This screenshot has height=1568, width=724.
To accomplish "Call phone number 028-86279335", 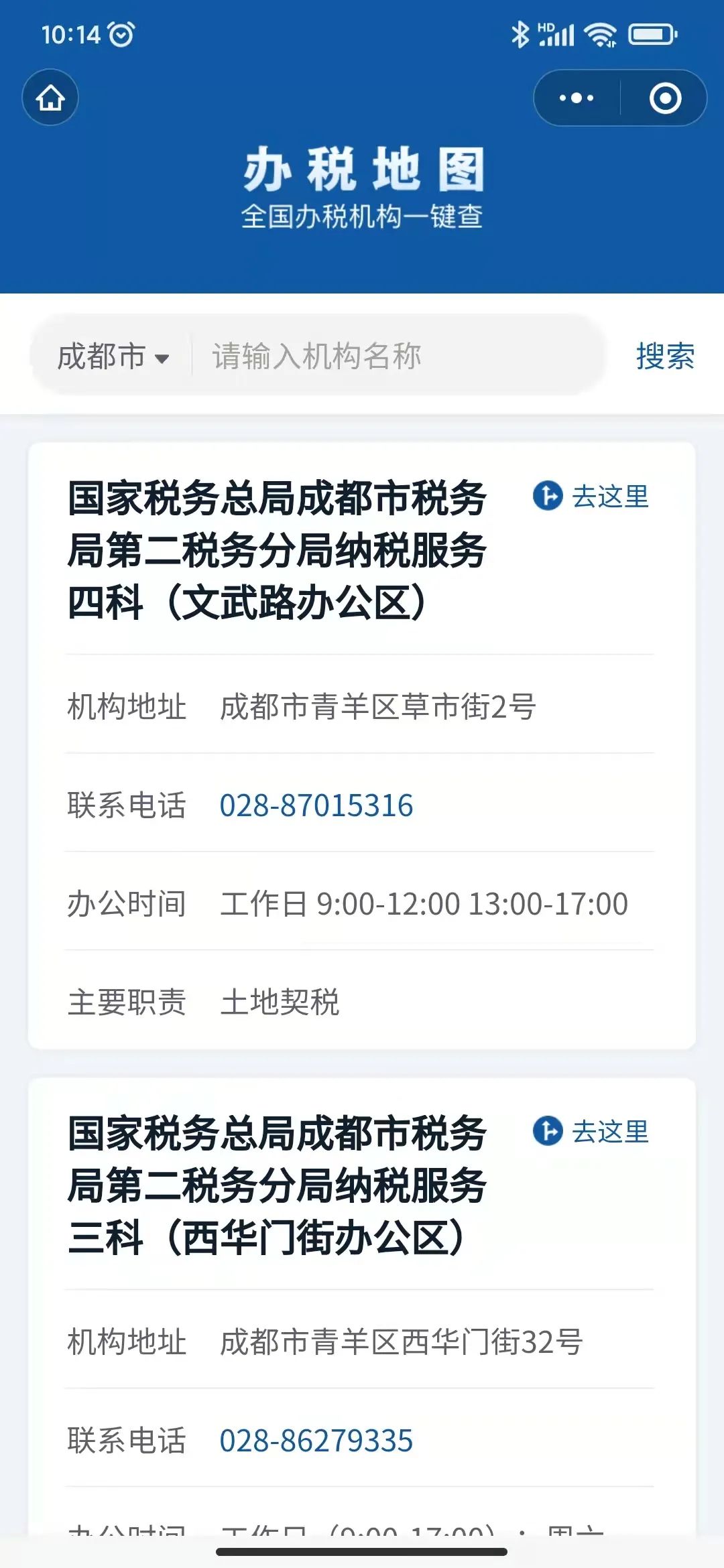I will (x=316, y=1441).
